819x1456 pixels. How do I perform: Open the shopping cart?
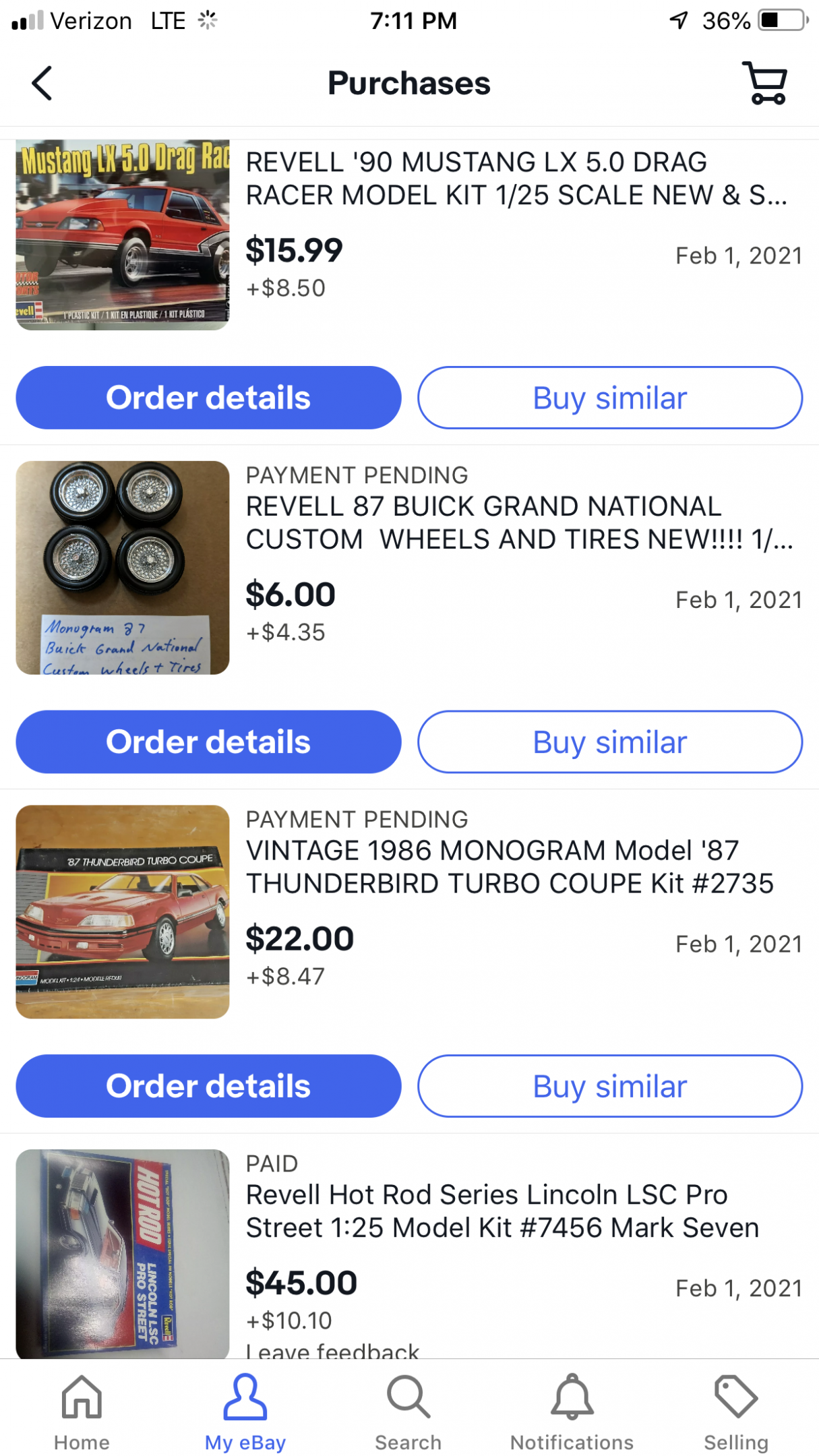coord(765,84)
